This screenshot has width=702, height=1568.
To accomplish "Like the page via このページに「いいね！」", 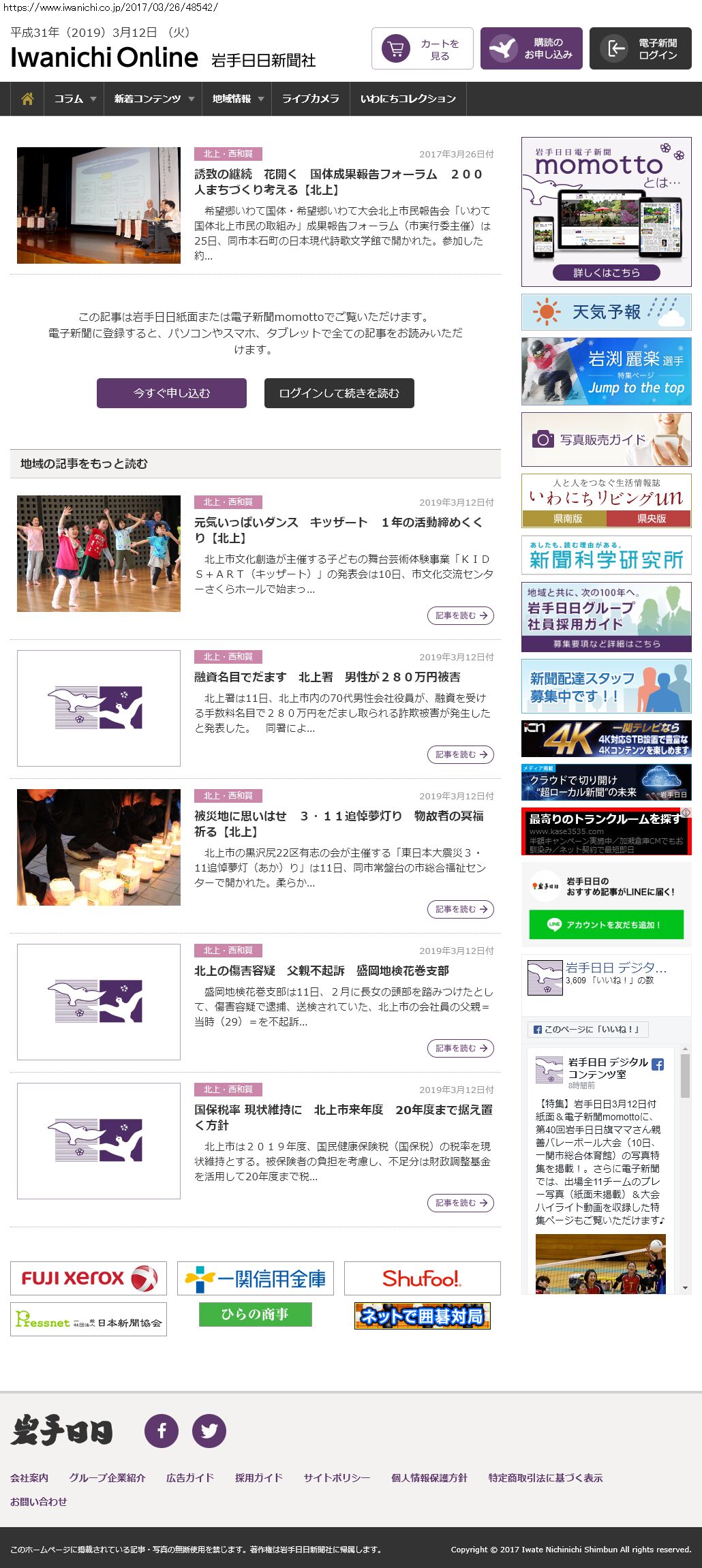I will pos(587,1029).
